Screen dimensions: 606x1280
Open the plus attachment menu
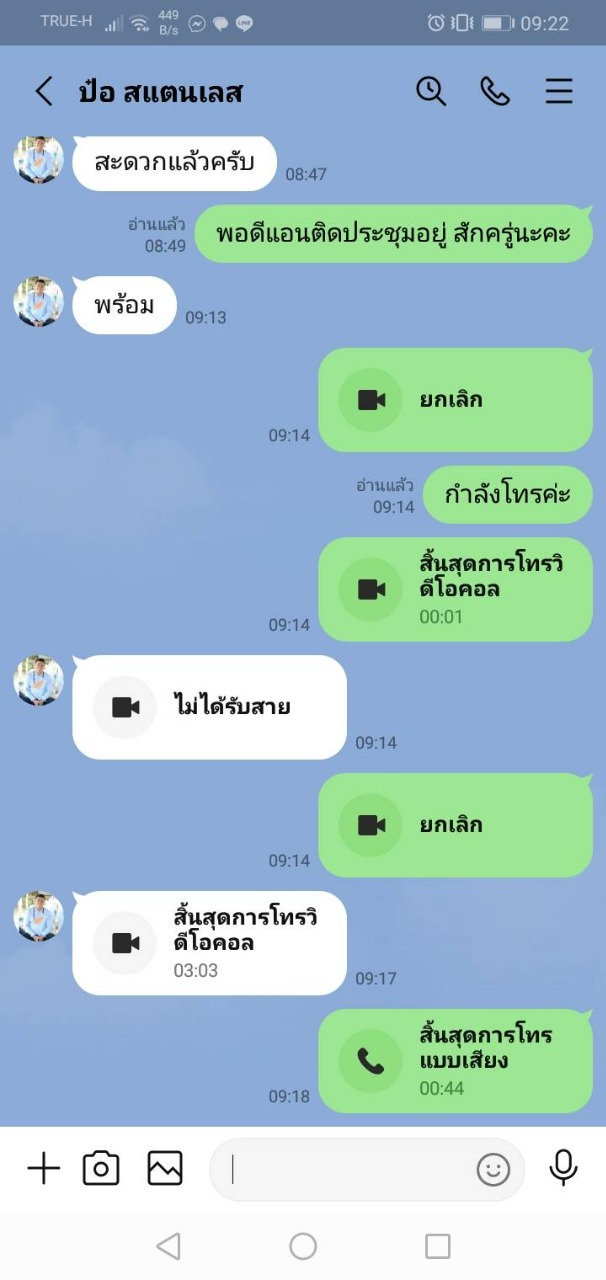coord(43,1168)
